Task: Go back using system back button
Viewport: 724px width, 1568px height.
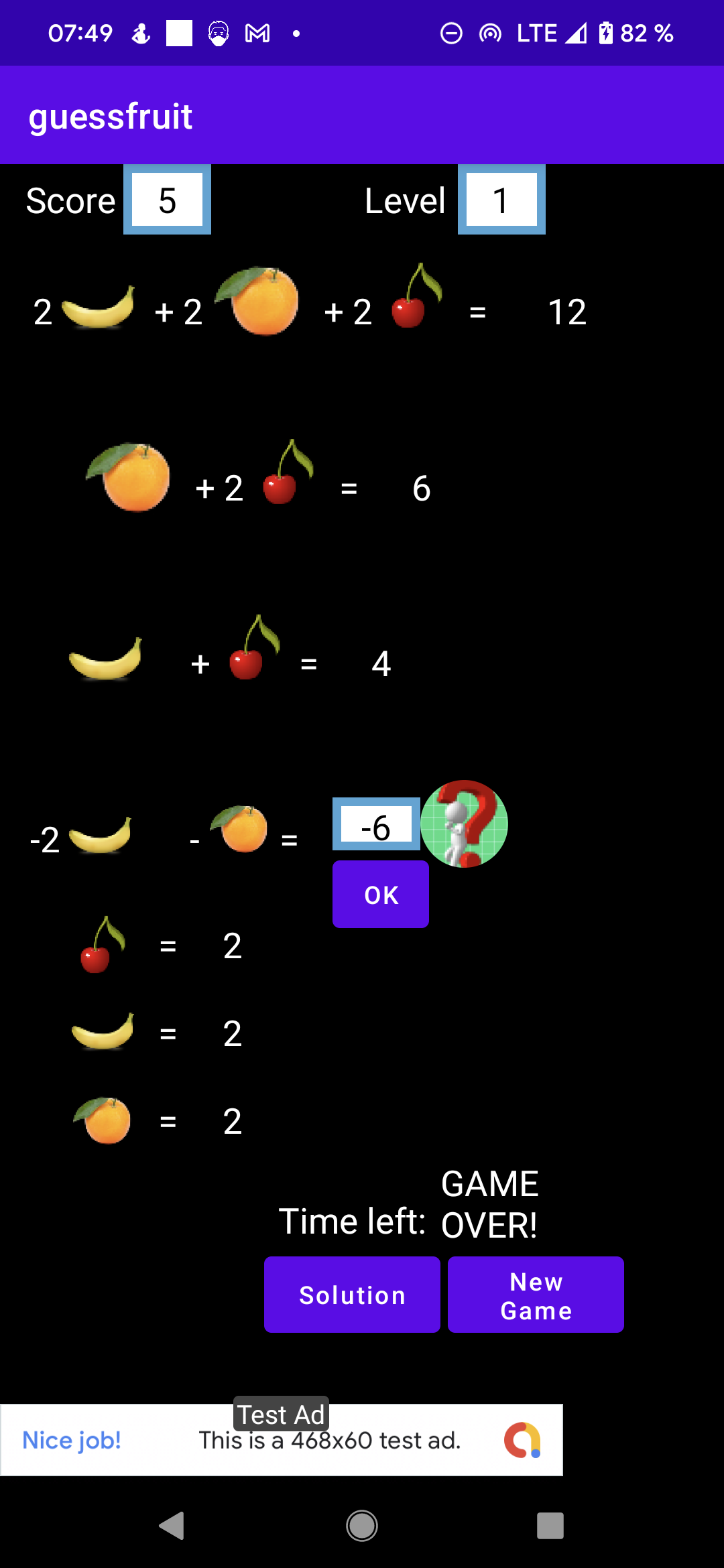Action: [172, 1526]
